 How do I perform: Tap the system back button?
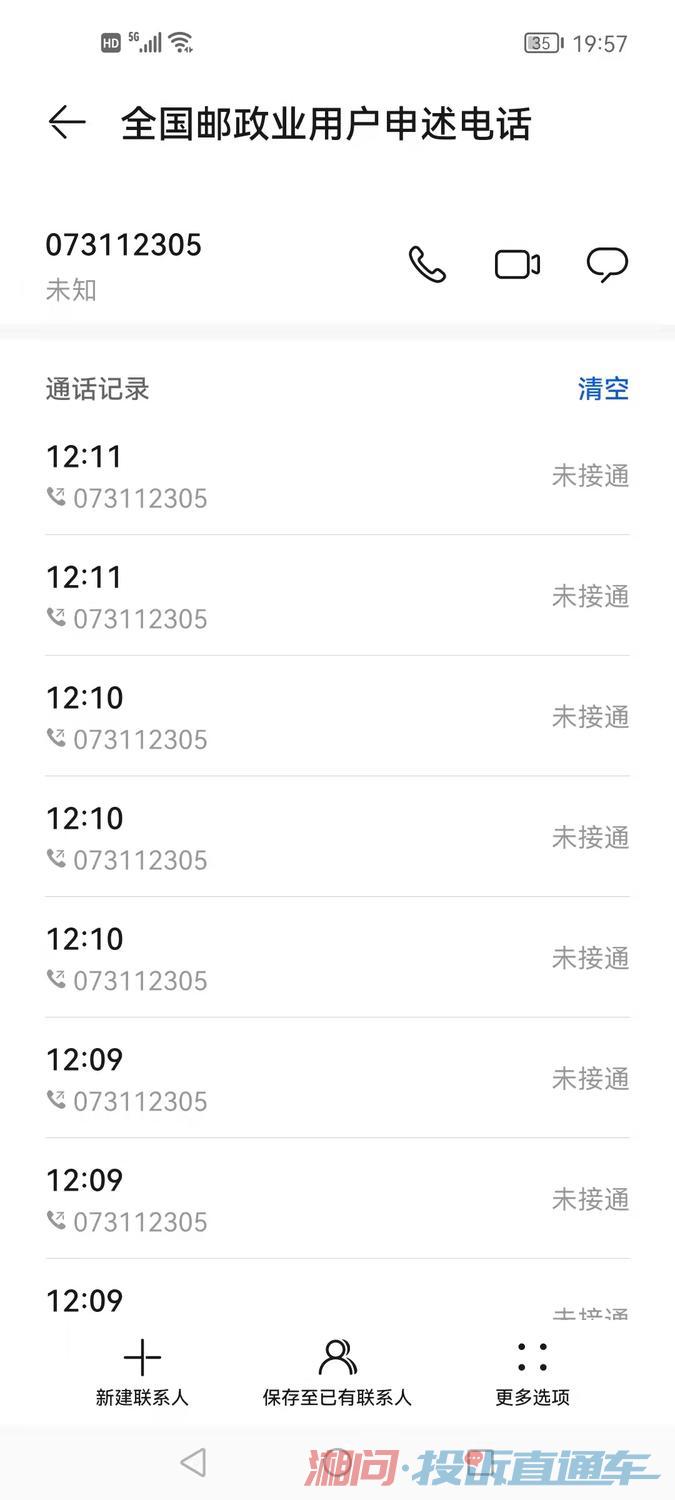pyautogui.click(x=193, y=1464)
